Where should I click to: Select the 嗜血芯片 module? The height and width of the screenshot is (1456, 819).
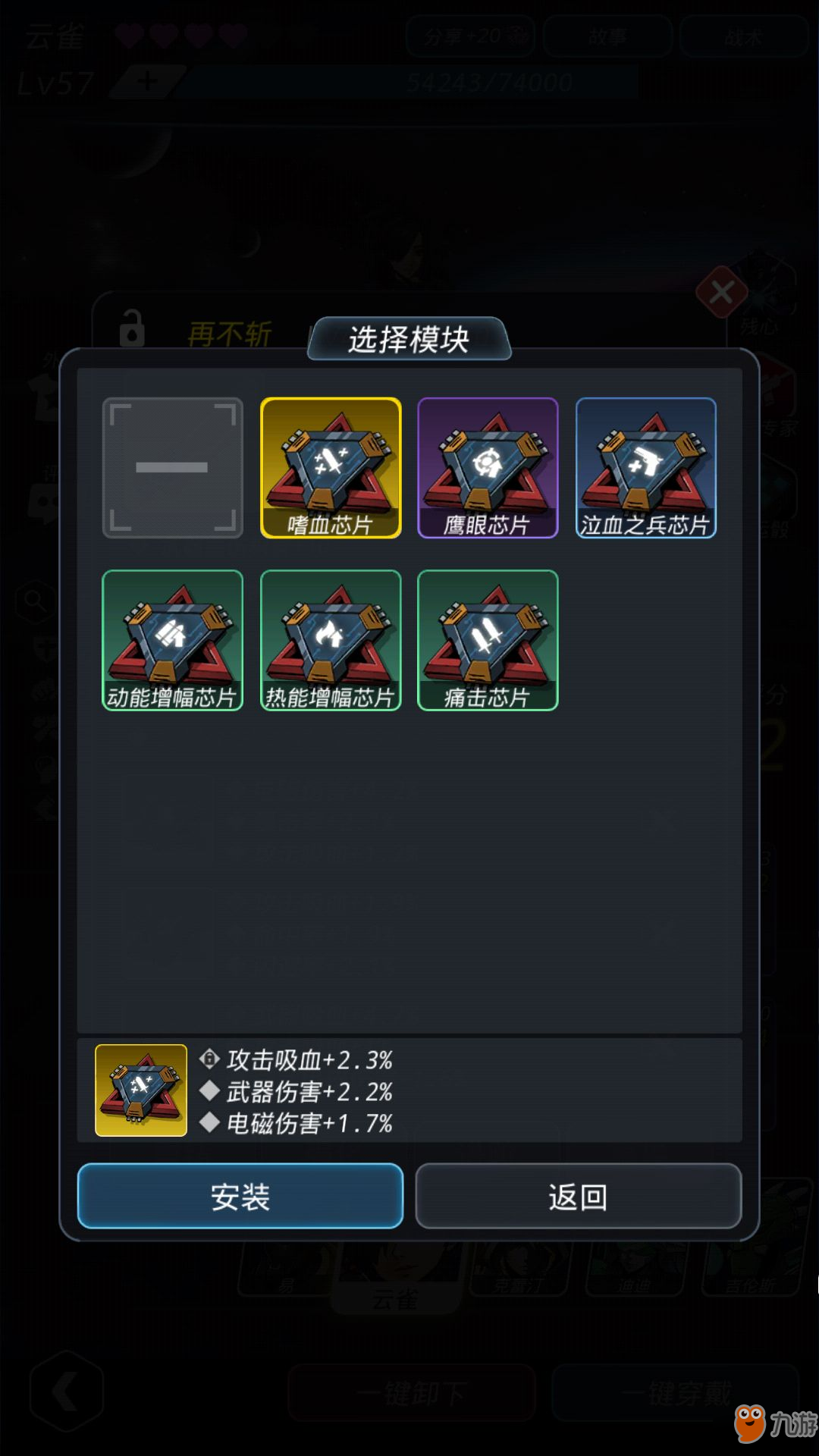pyautogui.click(x=331, y=468)
